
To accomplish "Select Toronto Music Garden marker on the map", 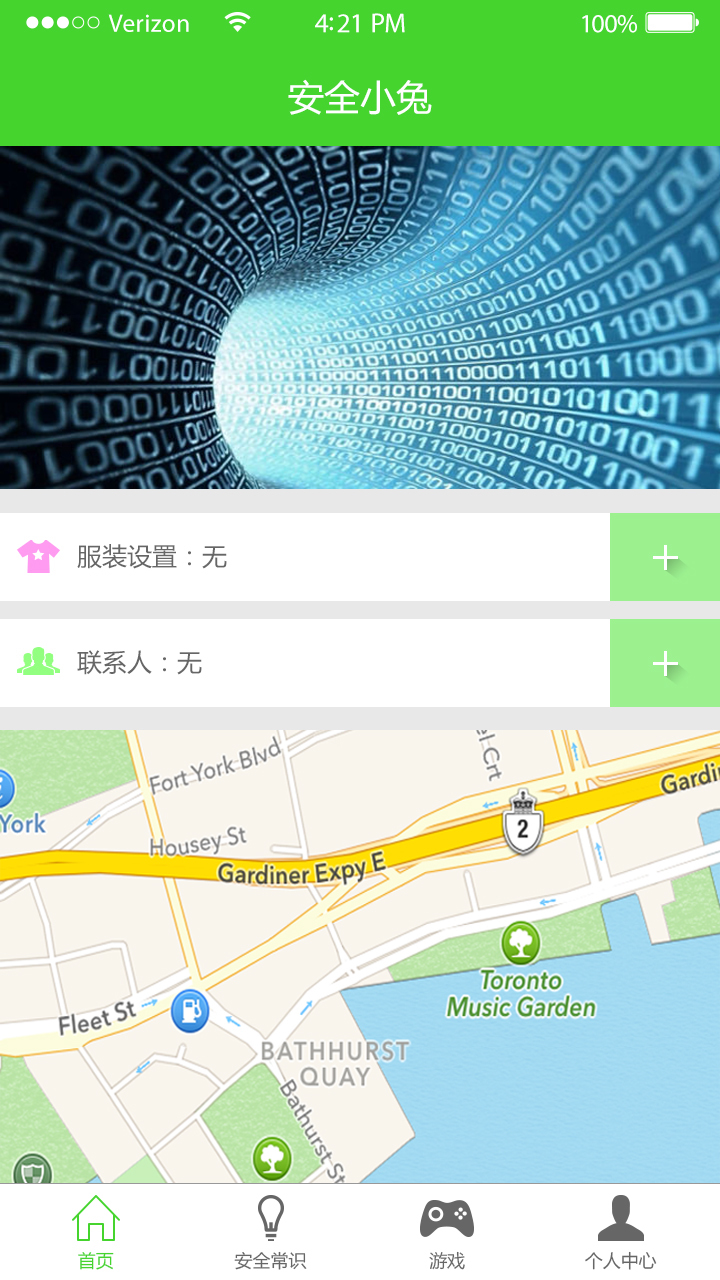I will click(x=520, y=943).
